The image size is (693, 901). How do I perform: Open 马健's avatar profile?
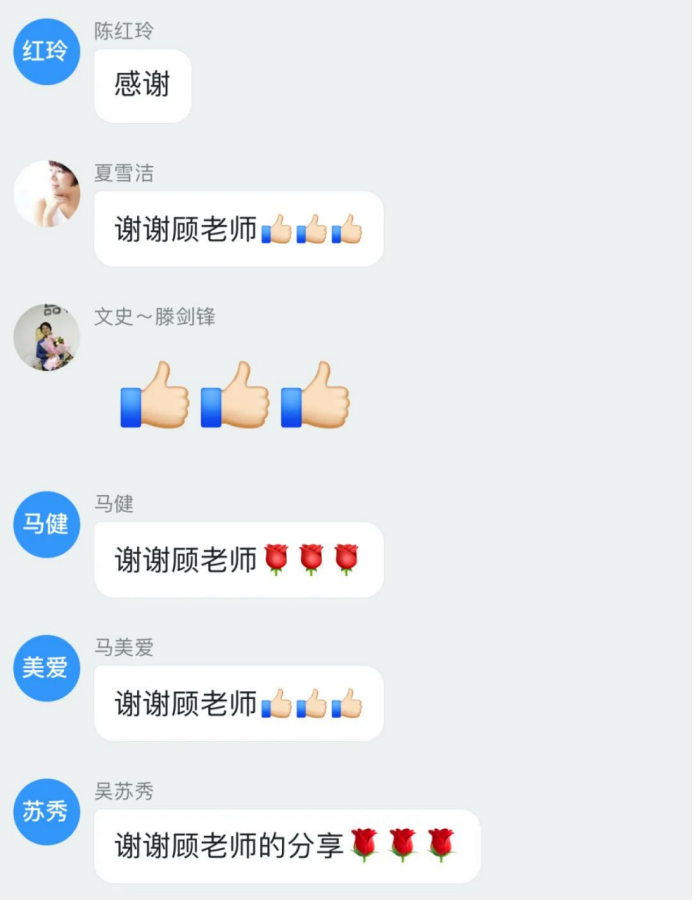pyautogui.click(x=46, y=524)
